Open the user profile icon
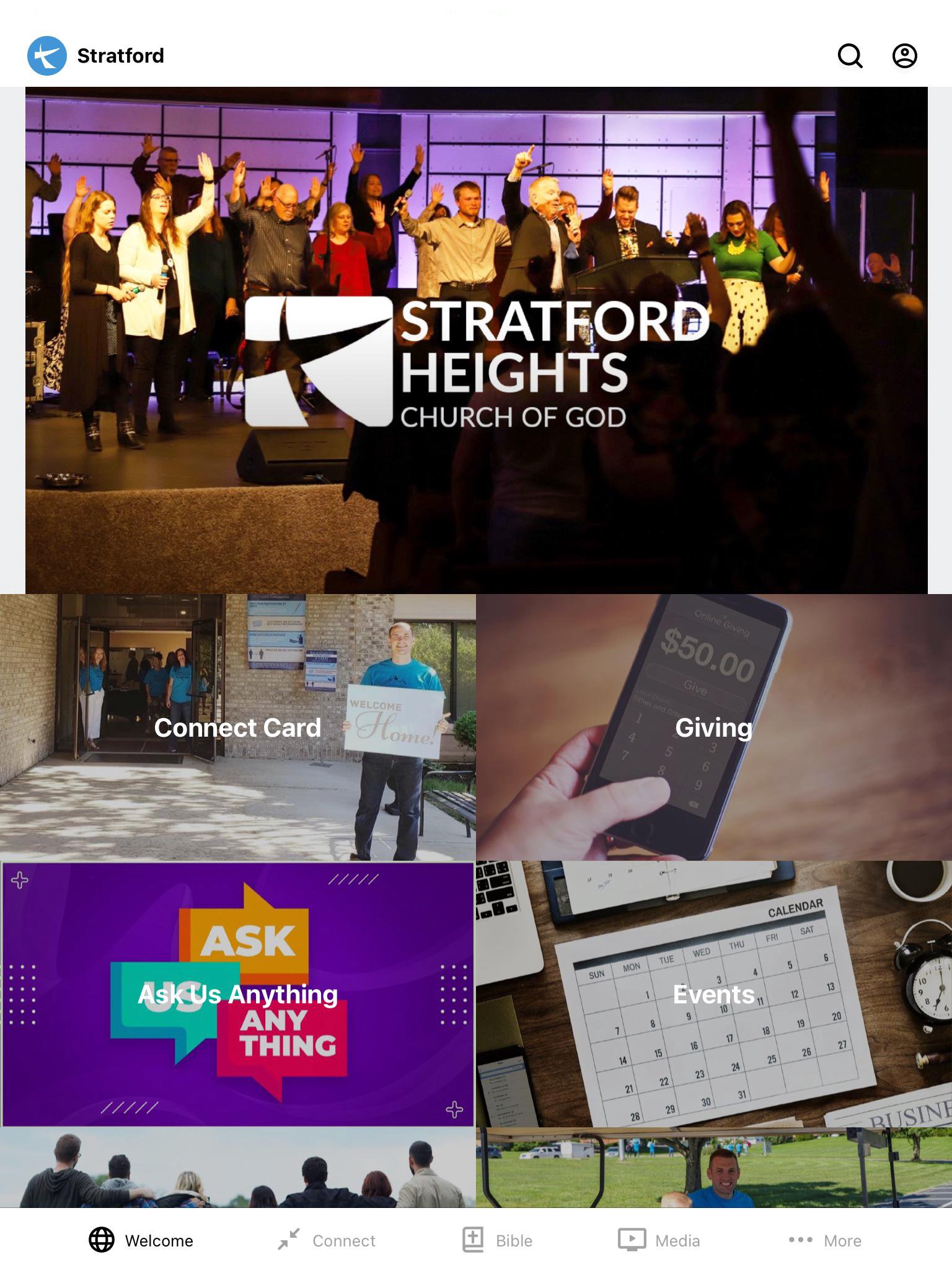This screenshot has height=1270, width=952. [x=904, y=56]
